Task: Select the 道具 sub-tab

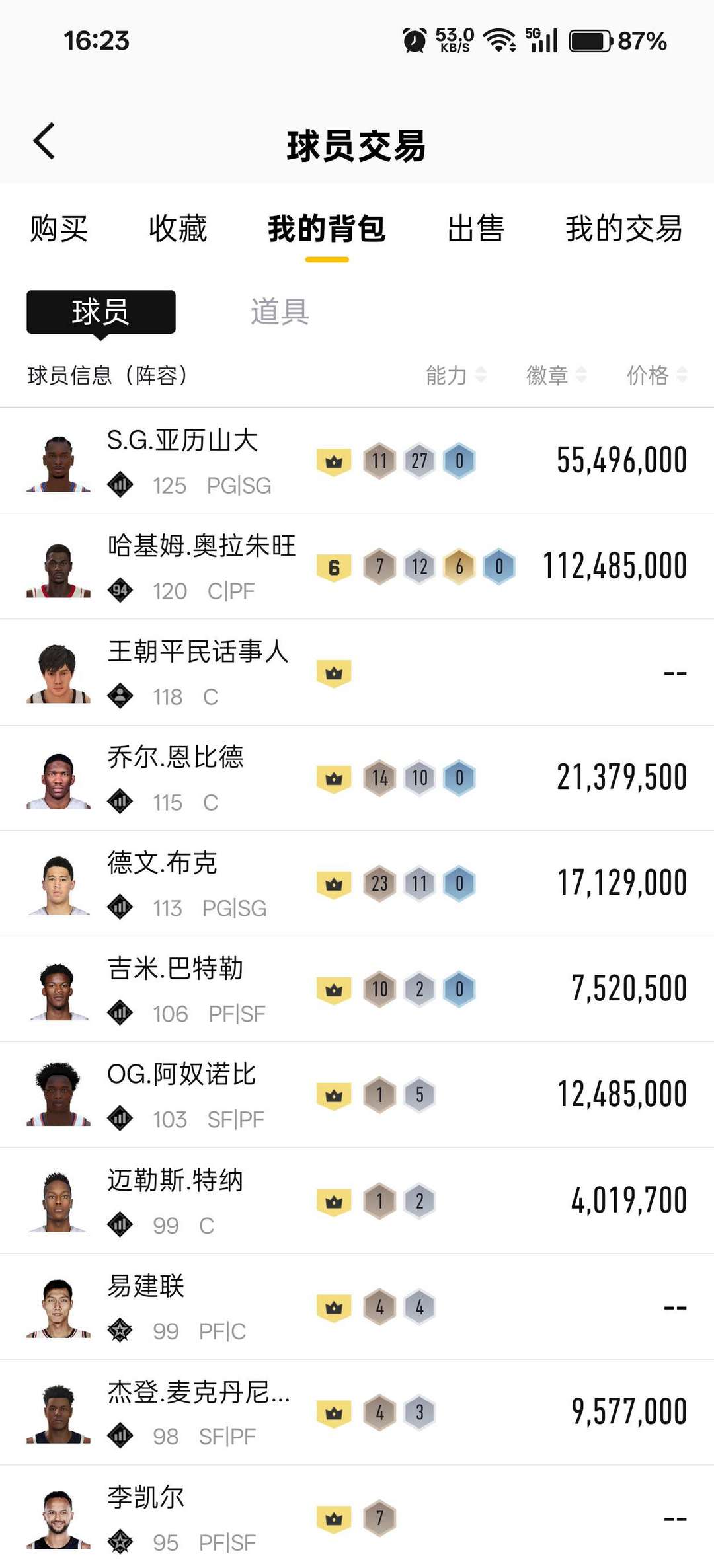Action: click(x=280, y=312)
